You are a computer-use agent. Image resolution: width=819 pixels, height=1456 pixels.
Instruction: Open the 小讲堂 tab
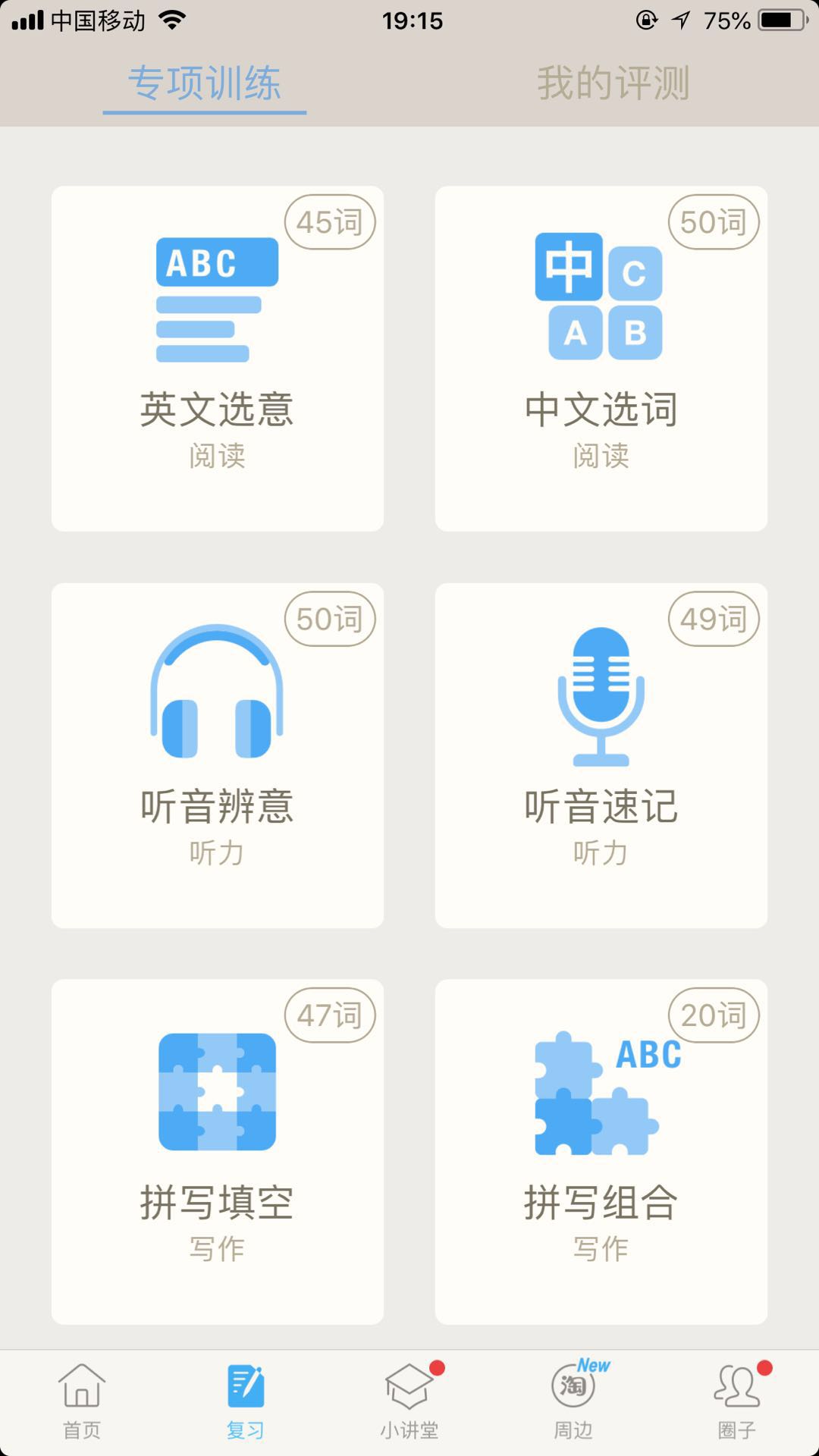(409, 1401)
